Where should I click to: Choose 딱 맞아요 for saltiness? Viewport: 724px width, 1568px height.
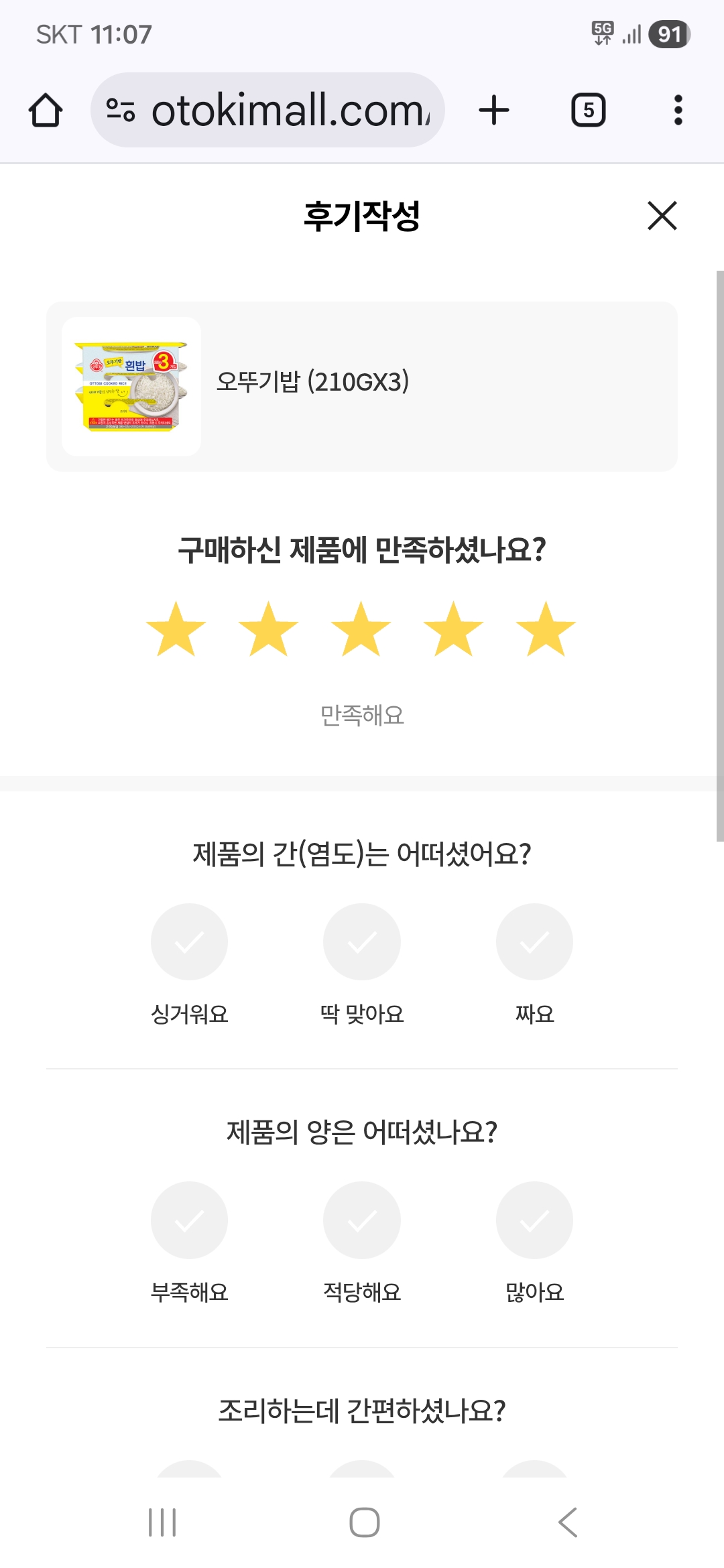(362, 942)
